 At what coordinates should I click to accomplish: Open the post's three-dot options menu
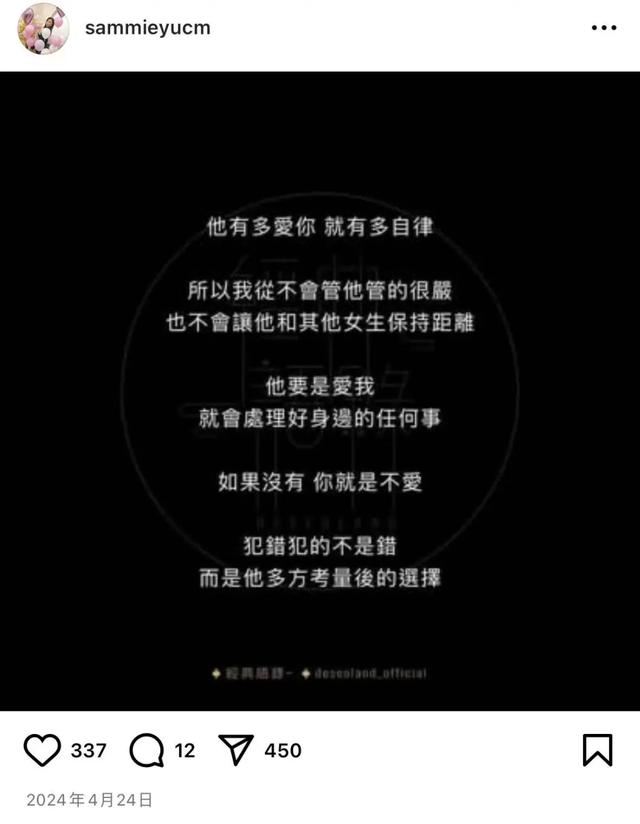point(604,28)
